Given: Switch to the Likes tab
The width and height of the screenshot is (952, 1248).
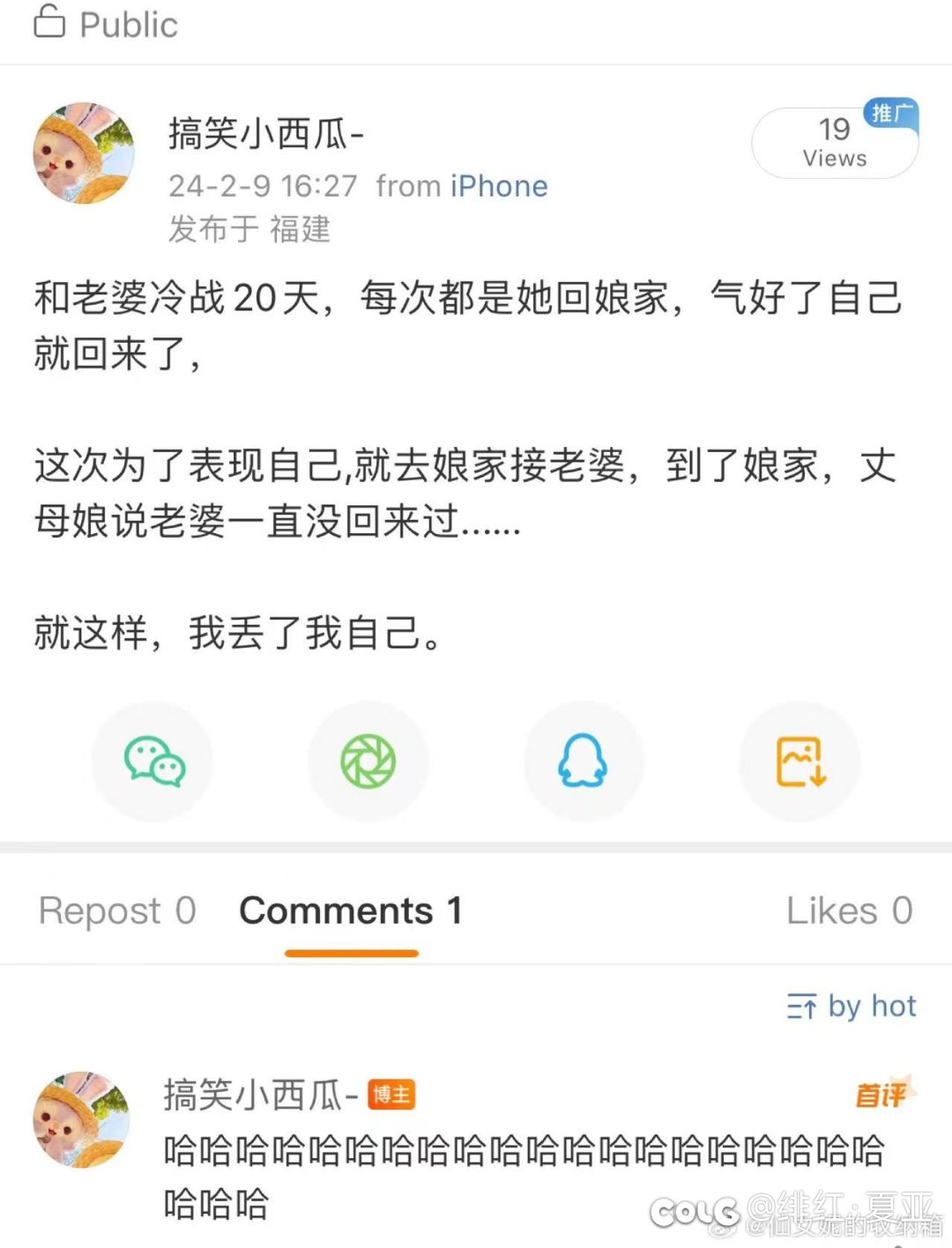Looking at the screenshot, I should click(849, 911).
